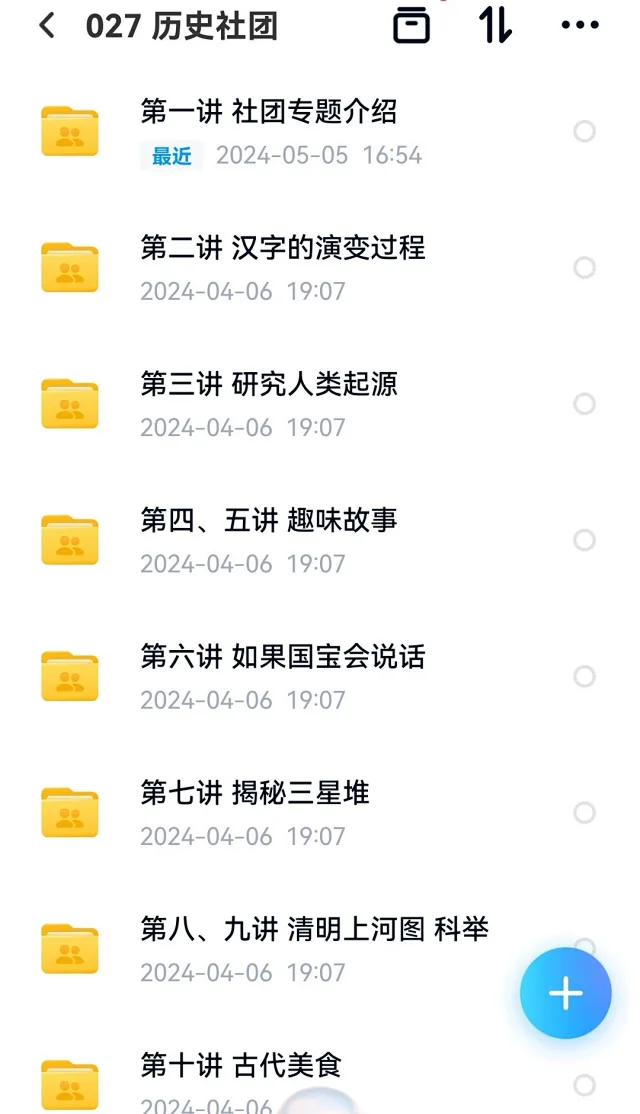Open folder 第二讲 汉字的演变过程

tap(283, 248)
